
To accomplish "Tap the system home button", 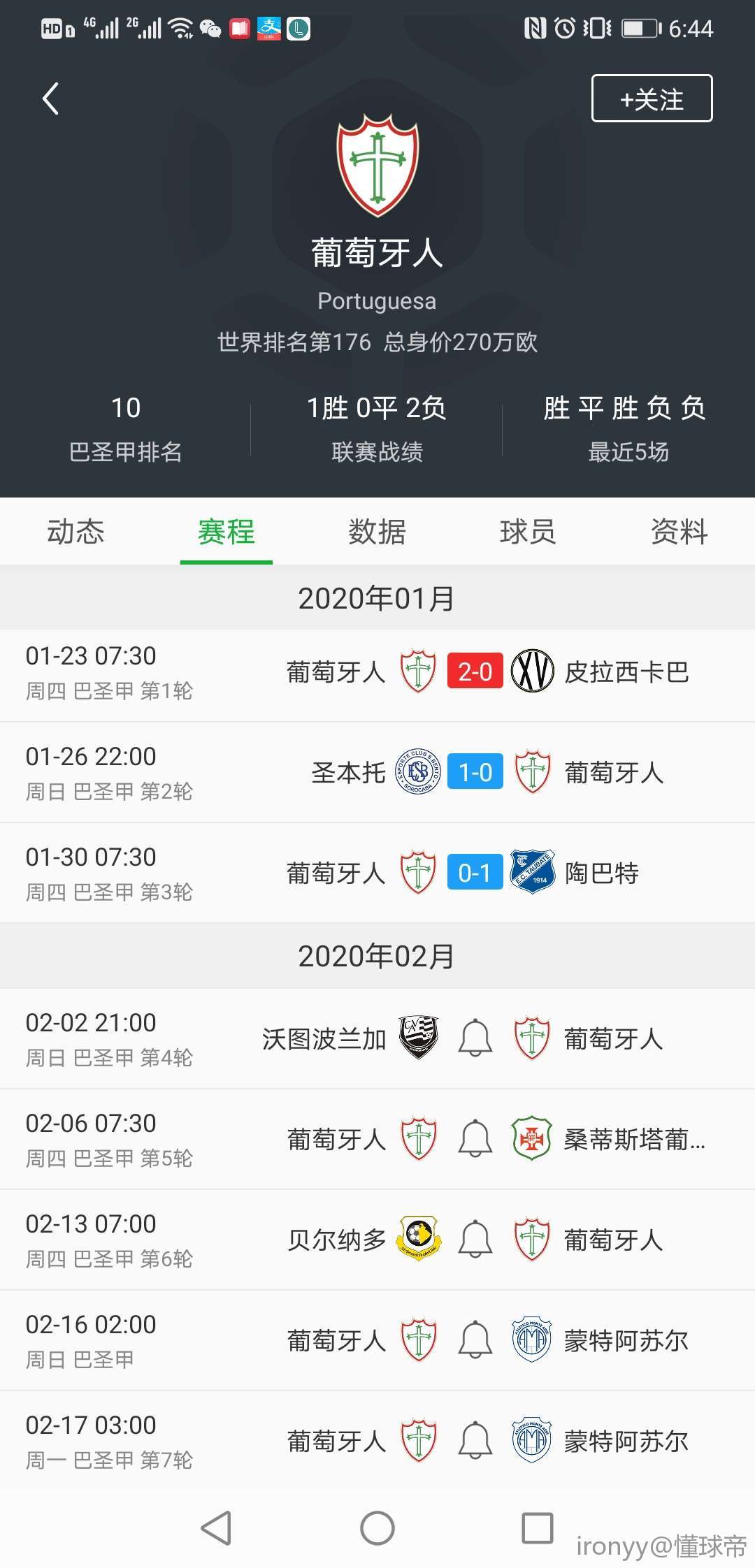I will (x=377, y=1528).
